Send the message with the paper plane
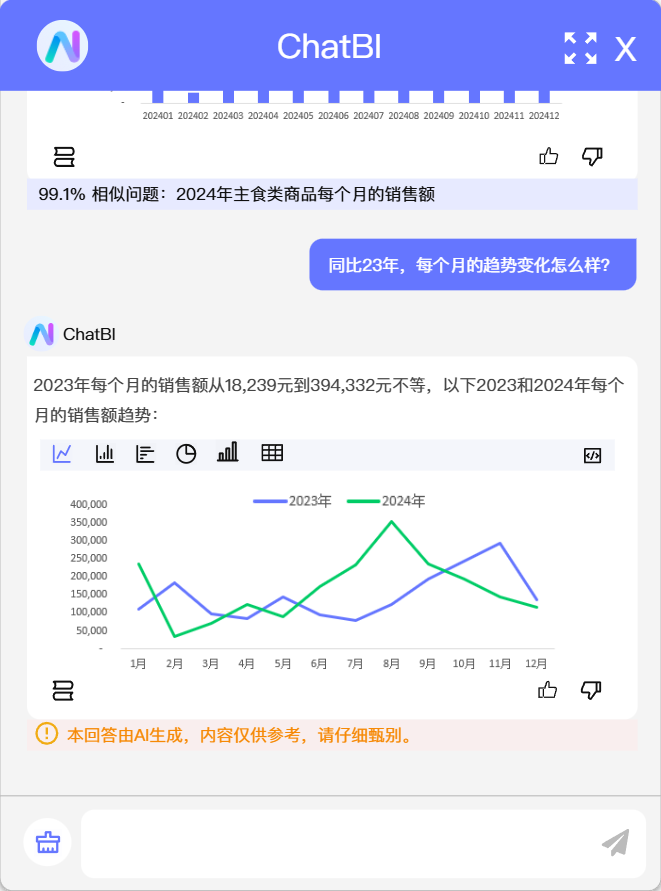This screenshot has width=661, height=891. click(616, 843)
